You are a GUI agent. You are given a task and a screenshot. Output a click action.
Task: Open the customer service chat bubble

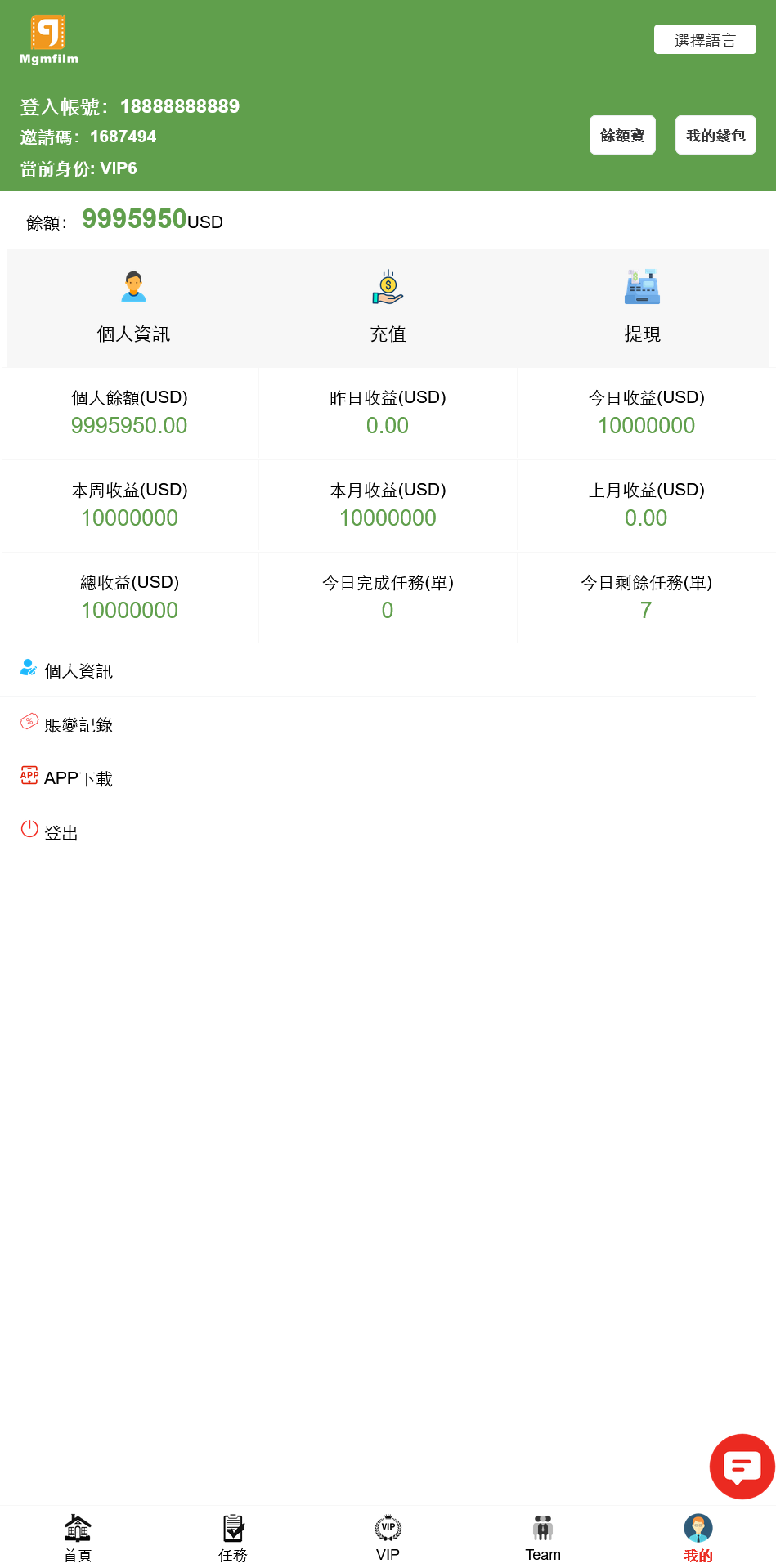coord(741,1466)
